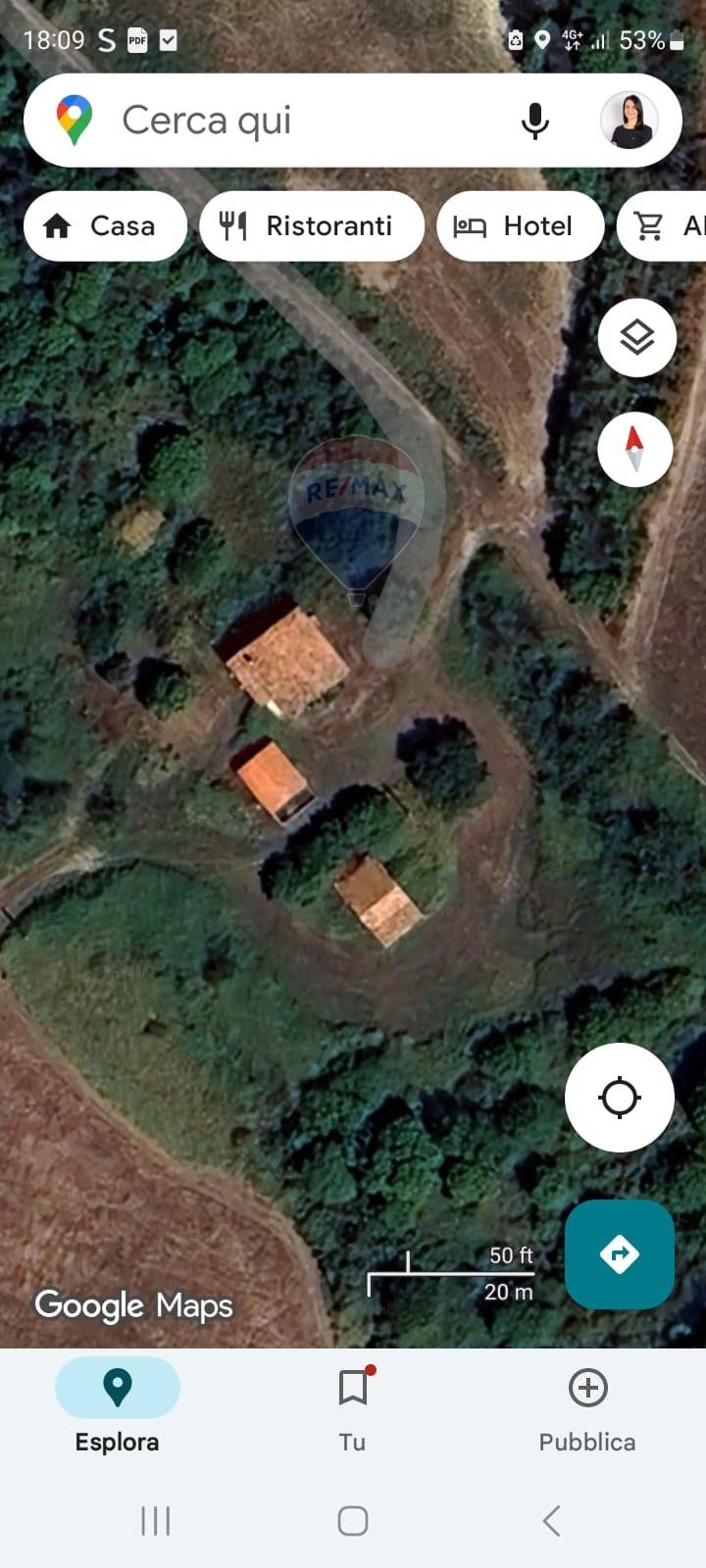Show Hotel results on the map
The height and width of the screenshot is (1568, 706).
pos(519,226)
